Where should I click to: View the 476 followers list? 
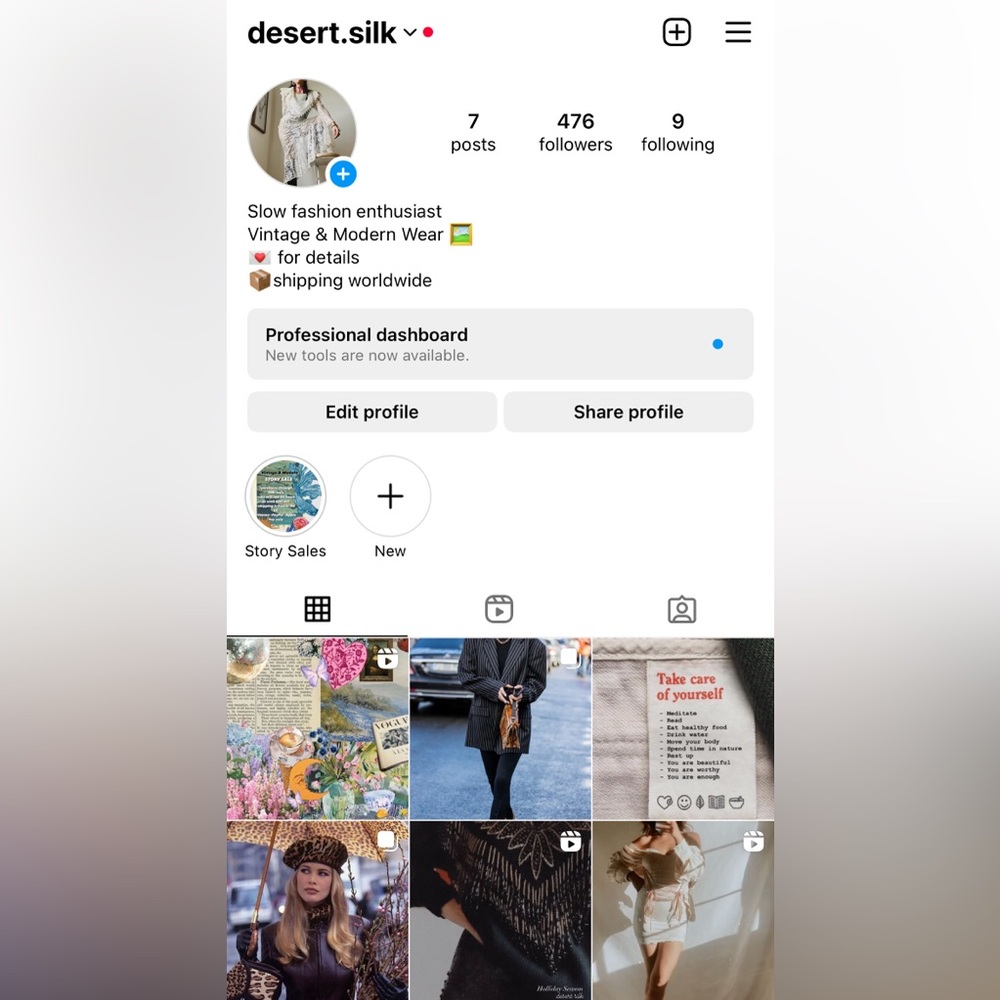click(x=575, y=132)
